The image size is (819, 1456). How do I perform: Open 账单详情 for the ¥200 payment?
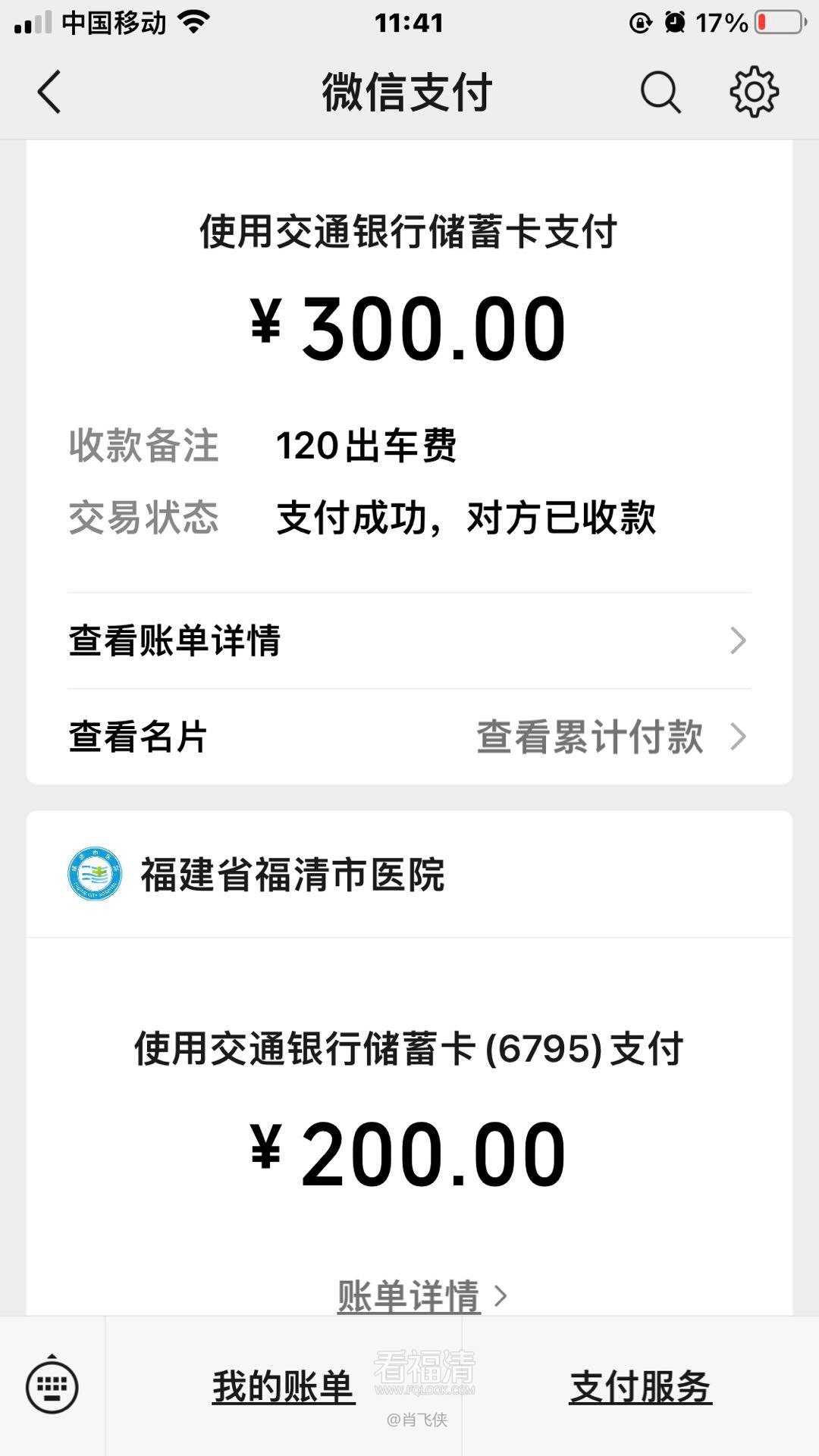(x=421, y=1295)
